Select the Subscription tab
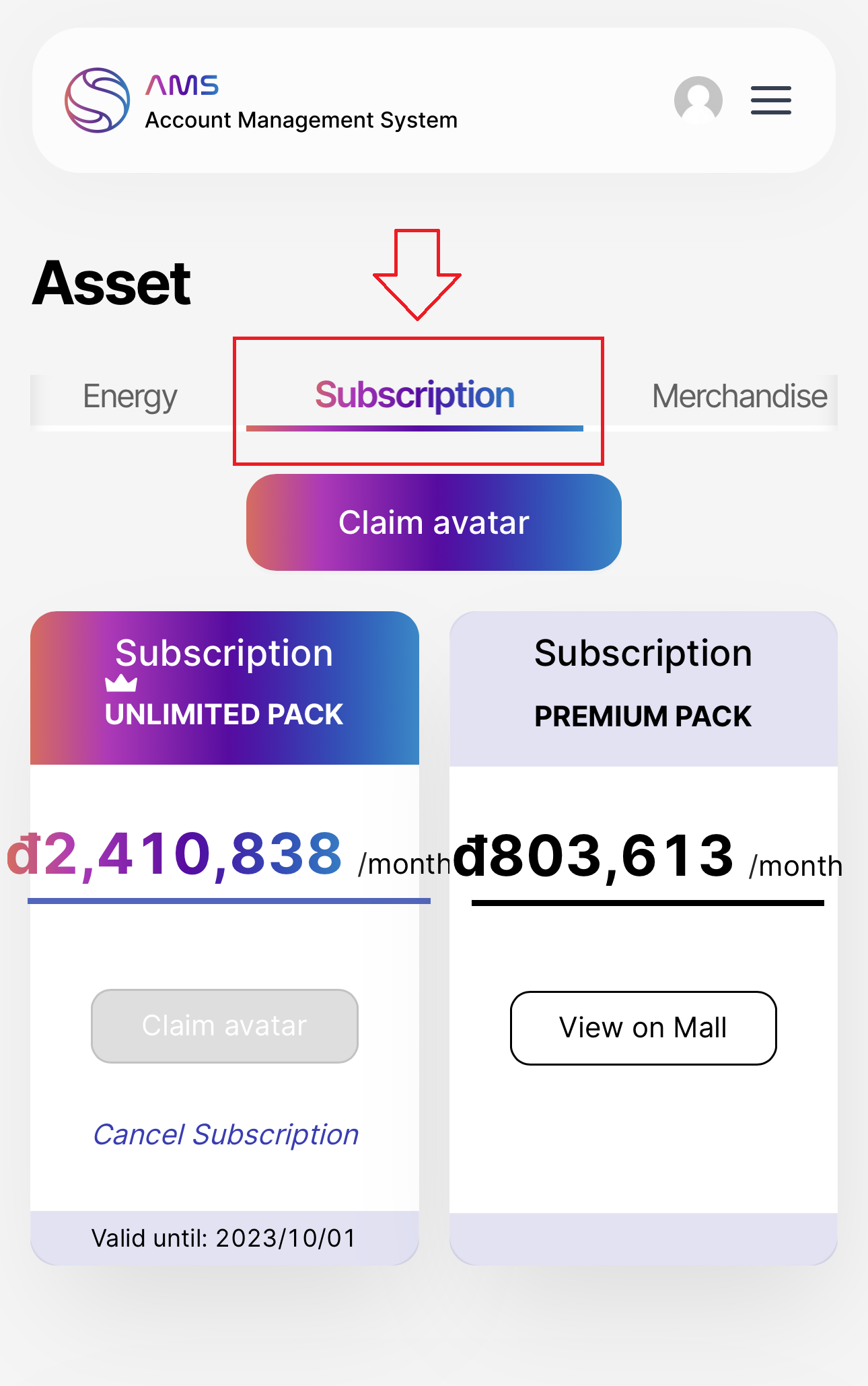Viewport: 868px width, 1386px height. pos(414,396)
